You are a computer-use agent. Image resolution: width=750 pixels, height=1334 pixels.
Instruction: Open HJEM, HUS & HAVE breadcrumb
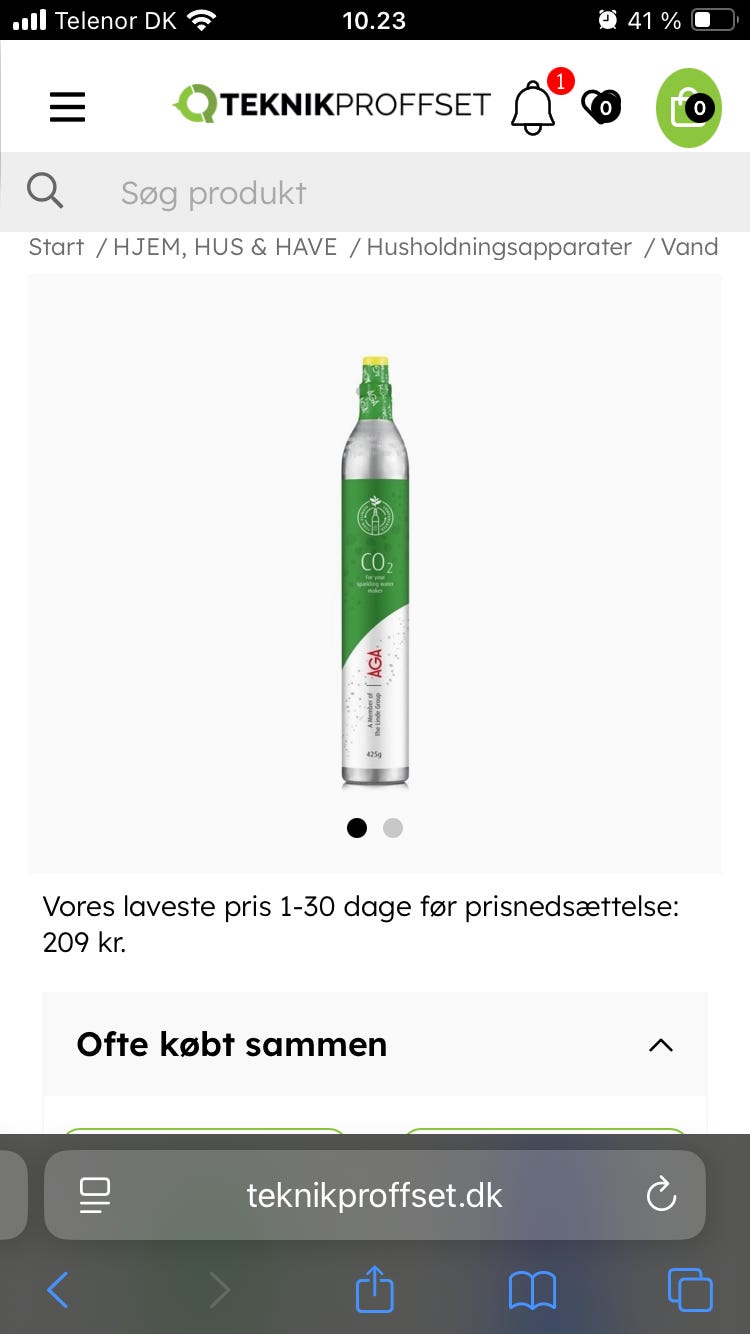click(225, 247)
